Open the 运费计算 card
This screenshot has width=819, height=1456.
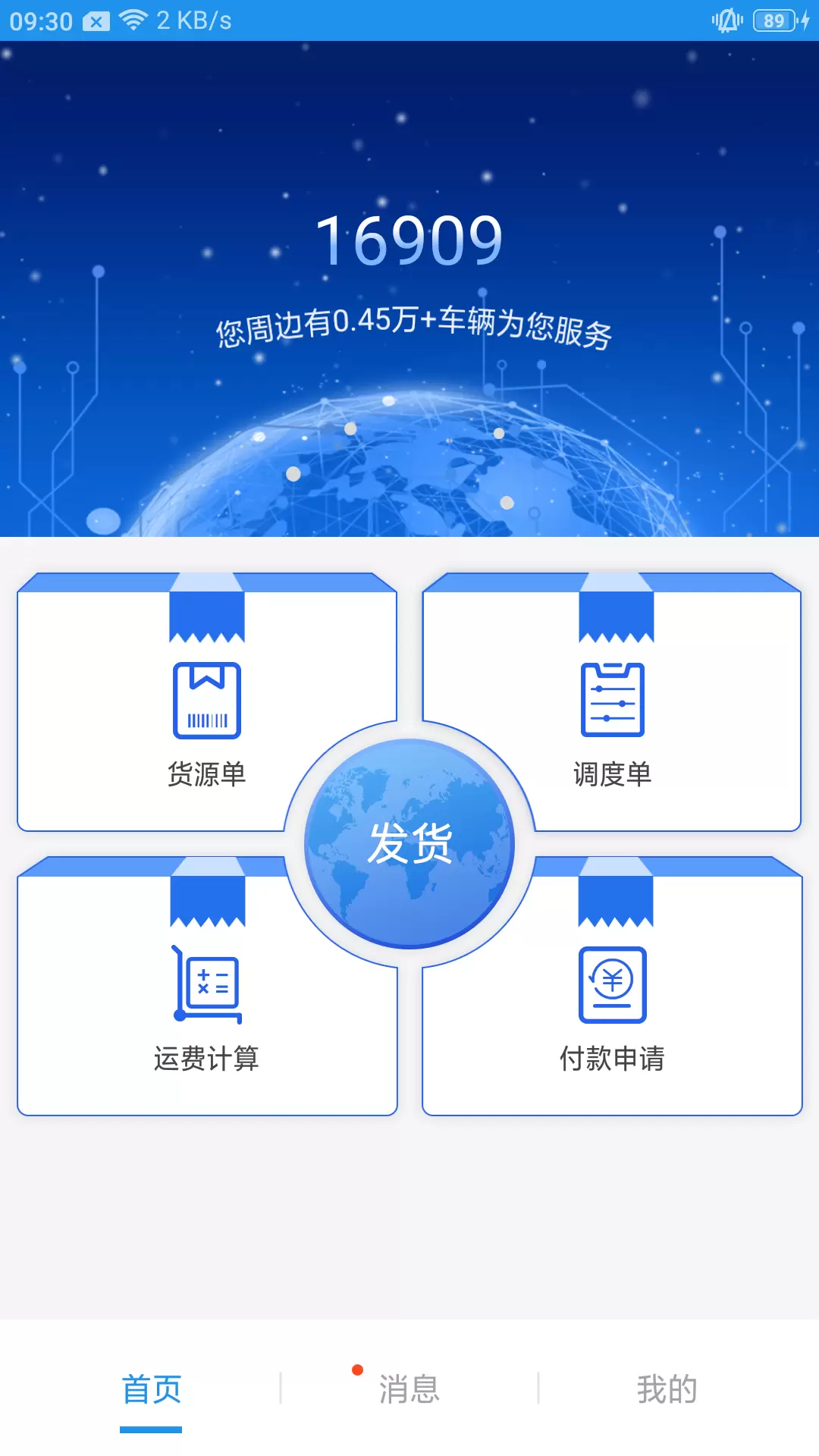click(206, 987)
